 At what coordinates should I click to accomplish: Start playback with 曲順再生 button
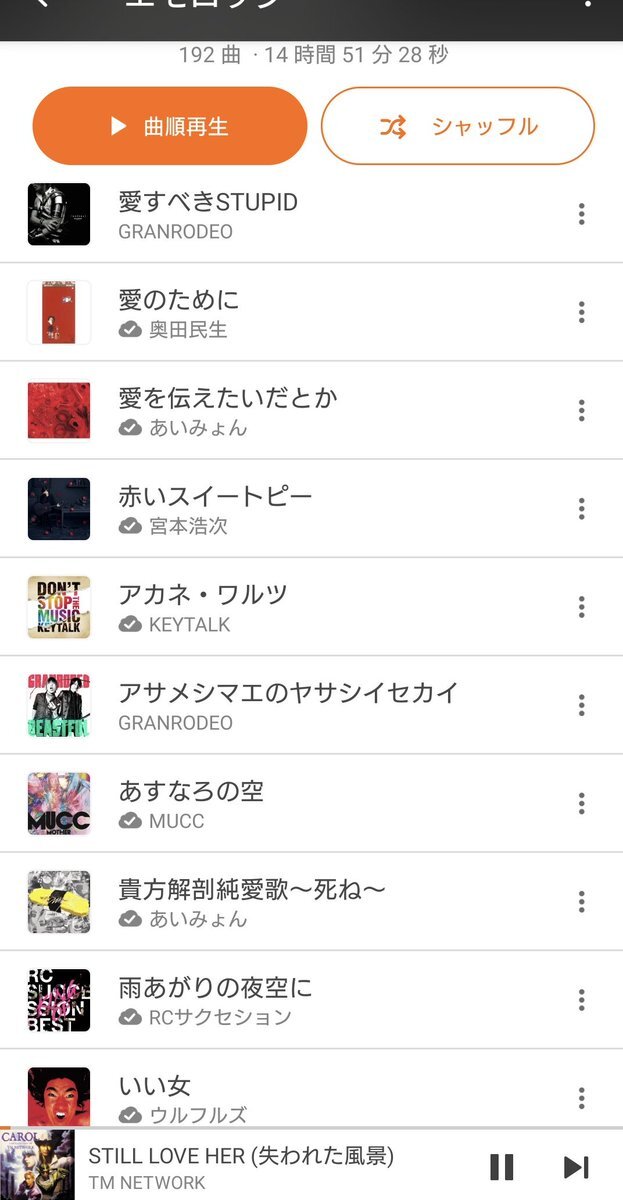pos(169,126)
